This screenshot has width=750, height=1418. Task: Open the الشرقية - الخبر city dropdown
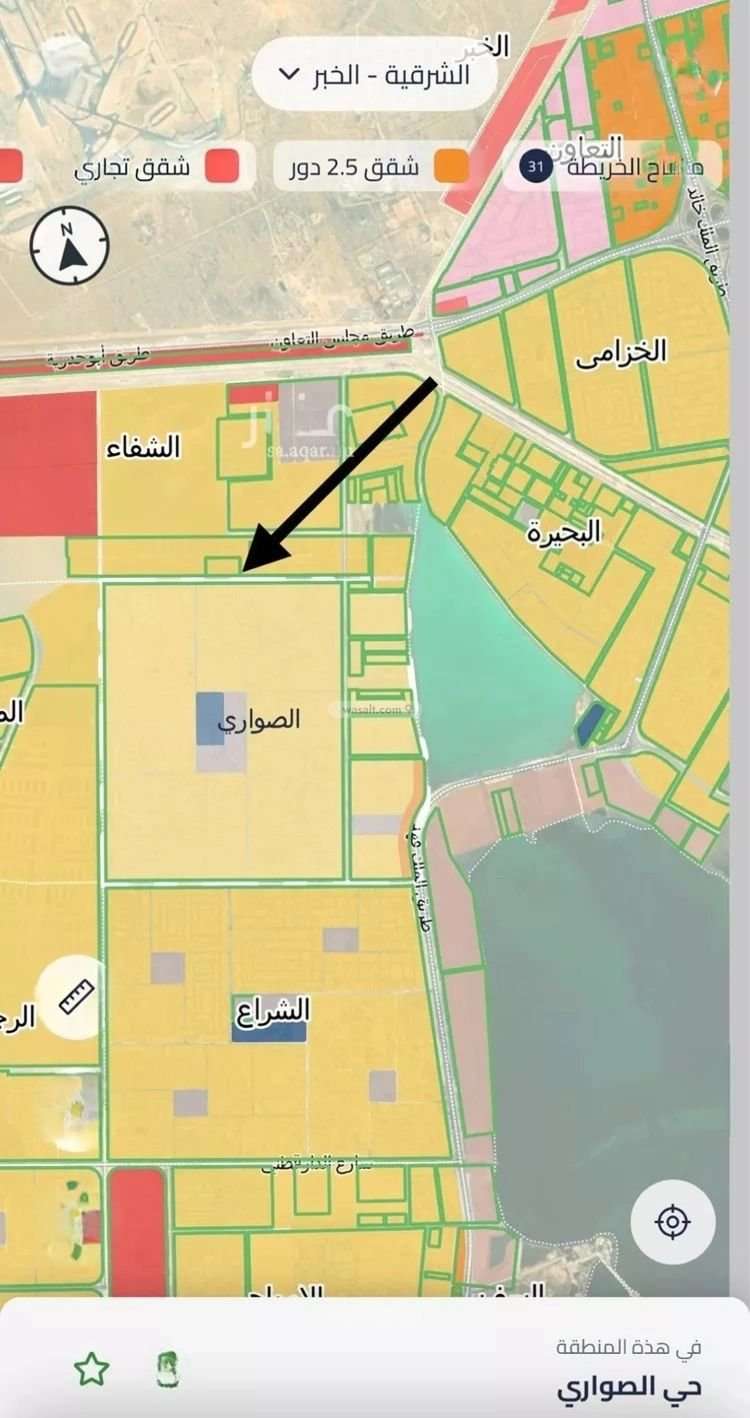(375, 74)
